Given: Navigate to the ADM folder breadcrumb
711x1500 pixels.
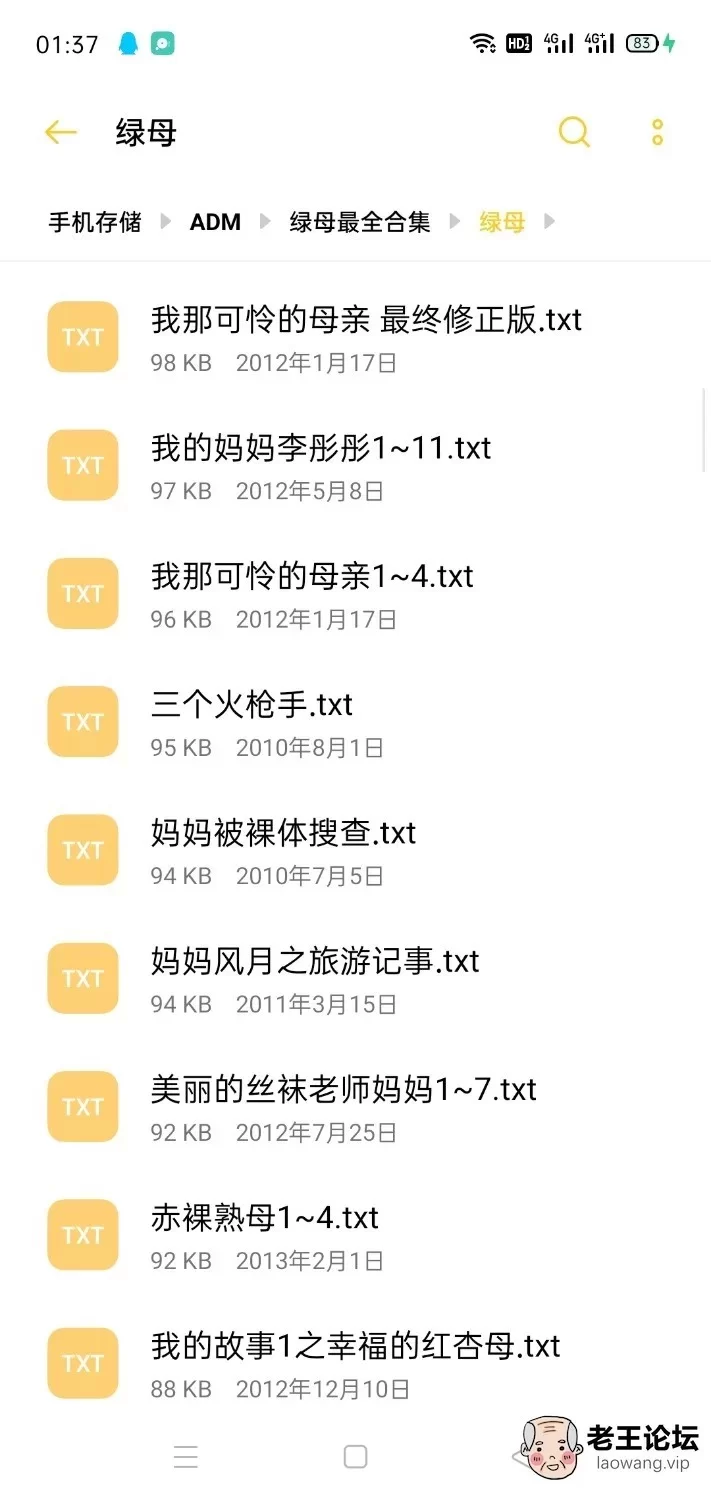Looking at the screenshot, I should 215,222.
